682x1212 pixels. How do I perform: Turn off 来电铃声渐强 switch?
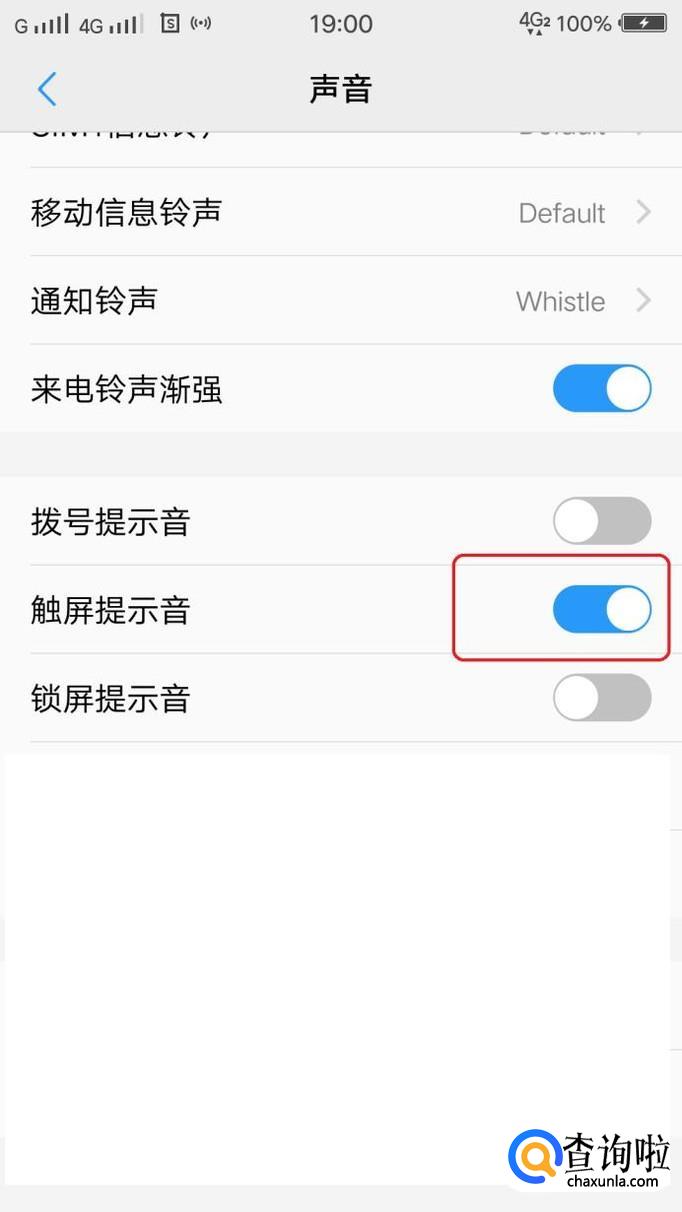[602, 389]
